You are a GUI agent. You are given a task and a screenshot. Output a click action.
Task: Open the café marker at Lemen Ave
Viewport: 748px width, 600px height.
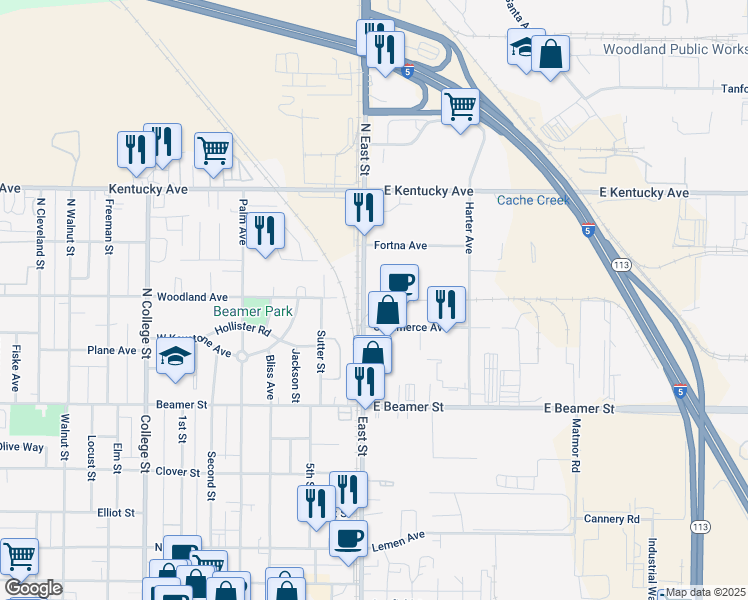[x=349, y=539]
